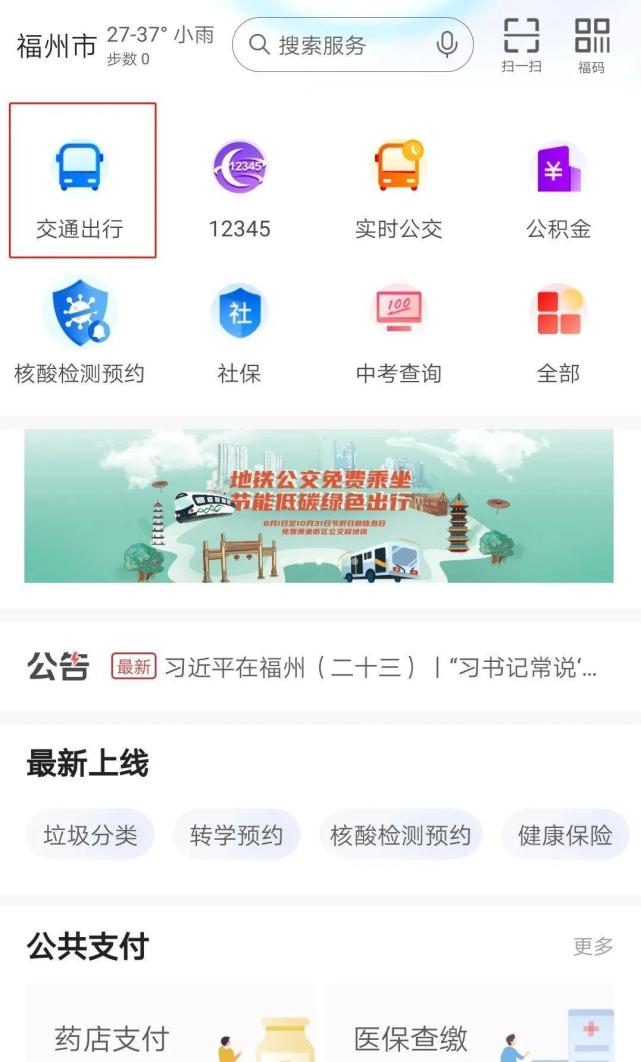The width and height of the screenshot is (641, 1062).
Task: Open 实时公交 real-time bus
Action: [398, 188]
